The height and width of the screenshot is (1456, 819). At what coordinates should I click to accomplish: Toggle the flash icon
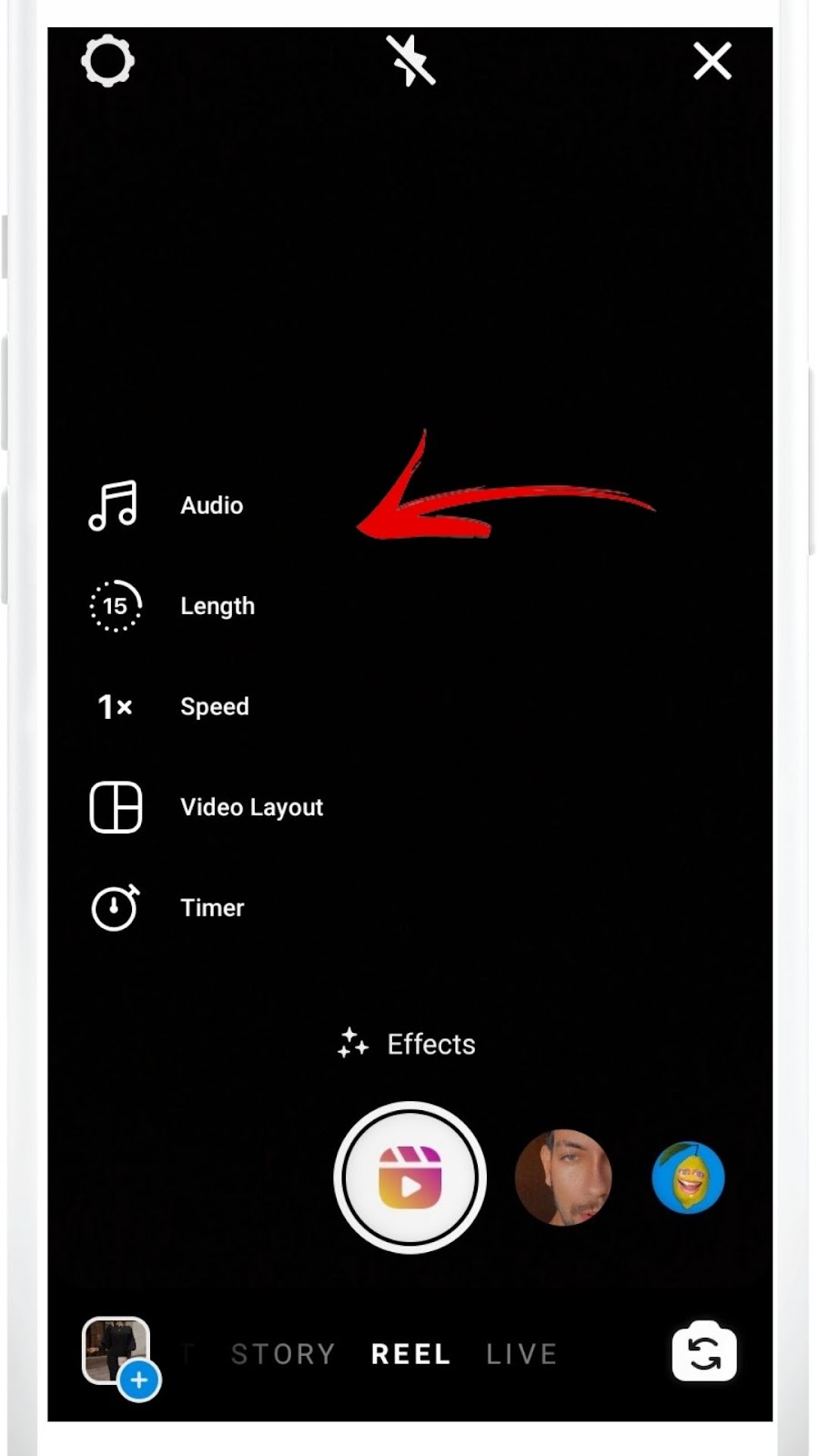click(x=410, y=61)
